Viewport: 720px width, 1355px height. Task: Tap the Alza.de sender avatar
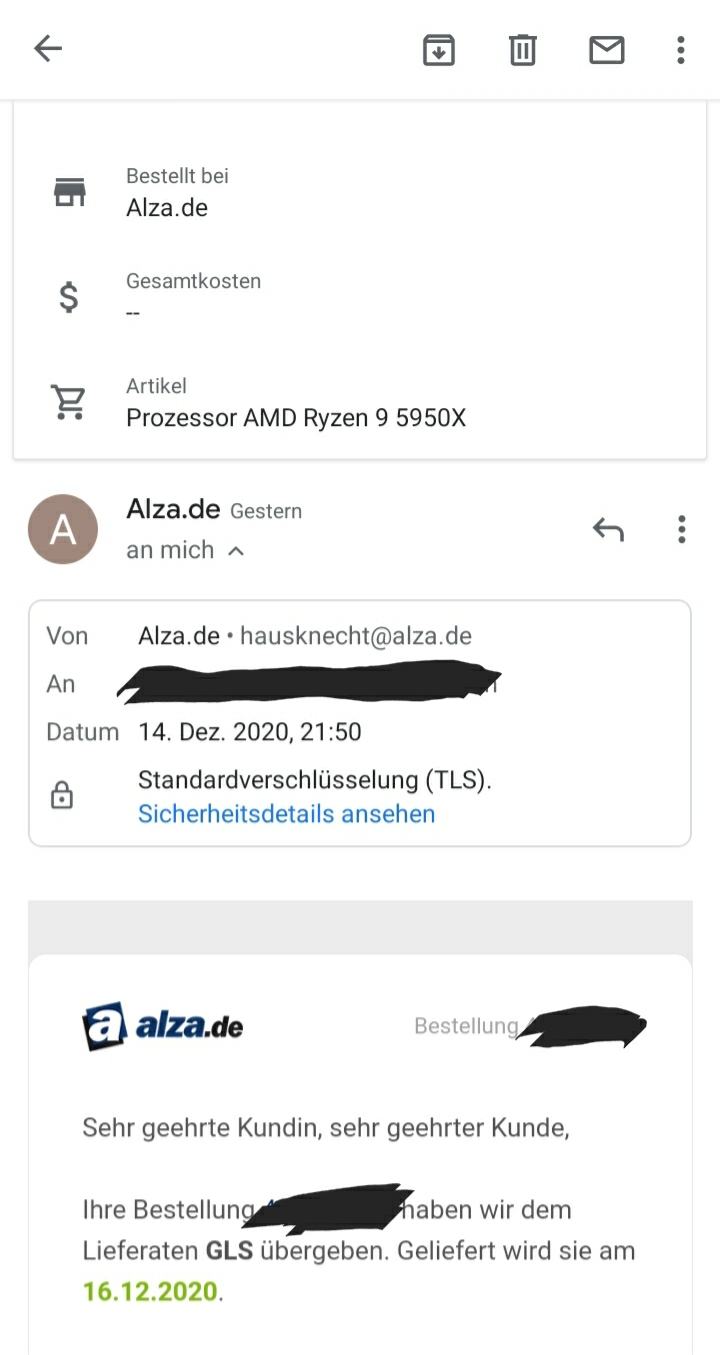[x=63, y=529]
